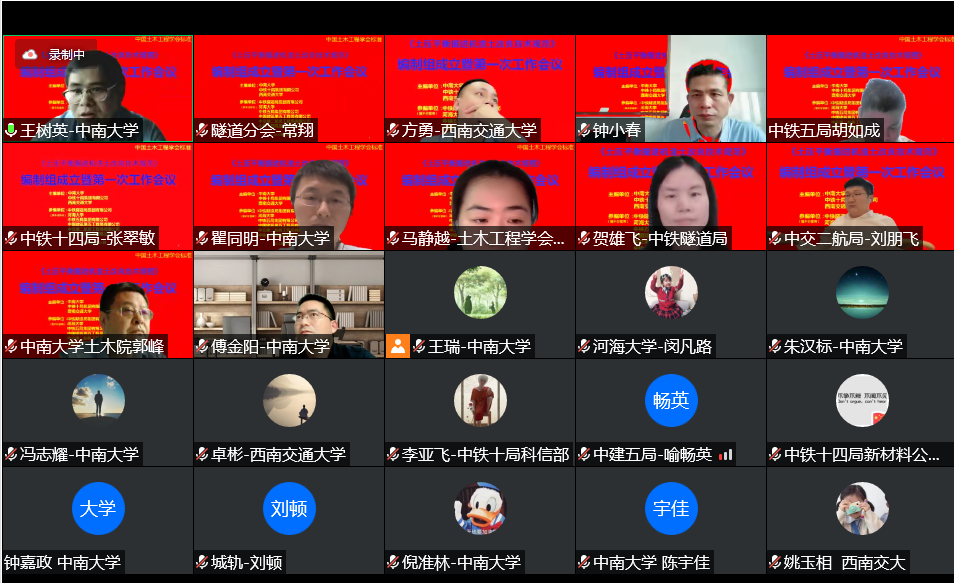Select 隧道分会-常翔's video tile
Viewport: 954px width, 583px height.
288,88
